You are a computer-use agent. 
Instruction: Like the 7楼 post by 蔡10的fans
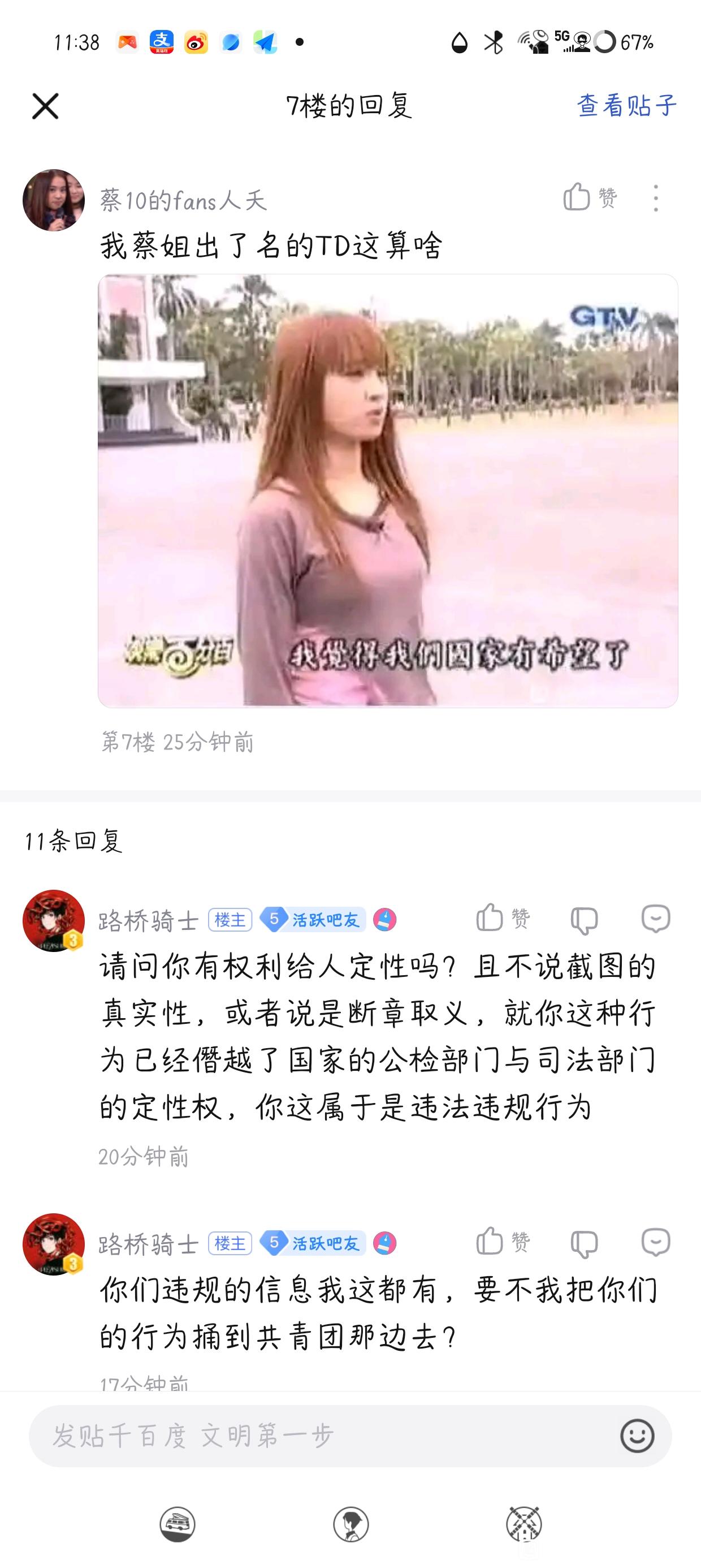589,197
